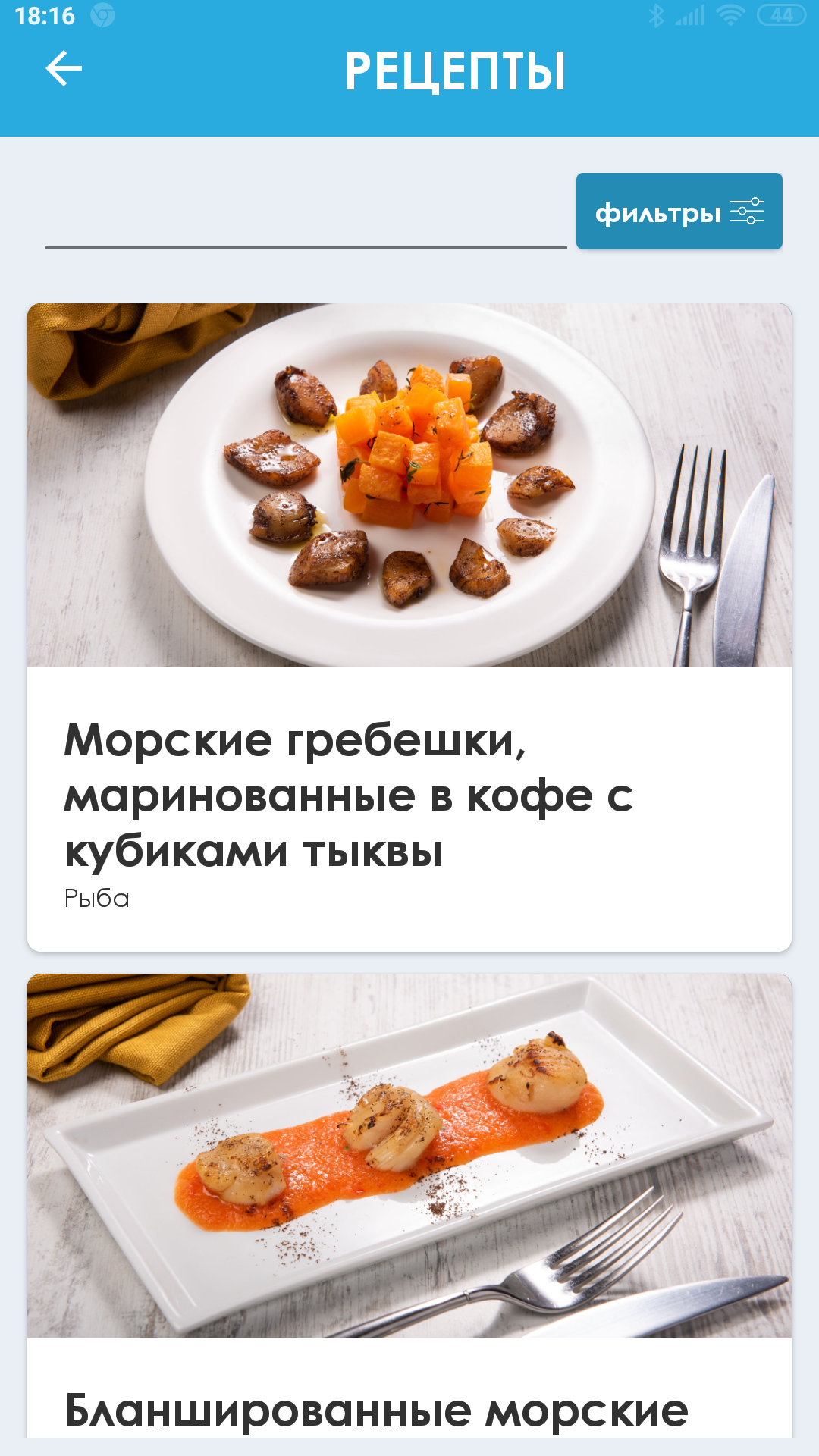The image size is (819, 1456).
Task: Tap the recipe search field
Action: tap(306, 220)
